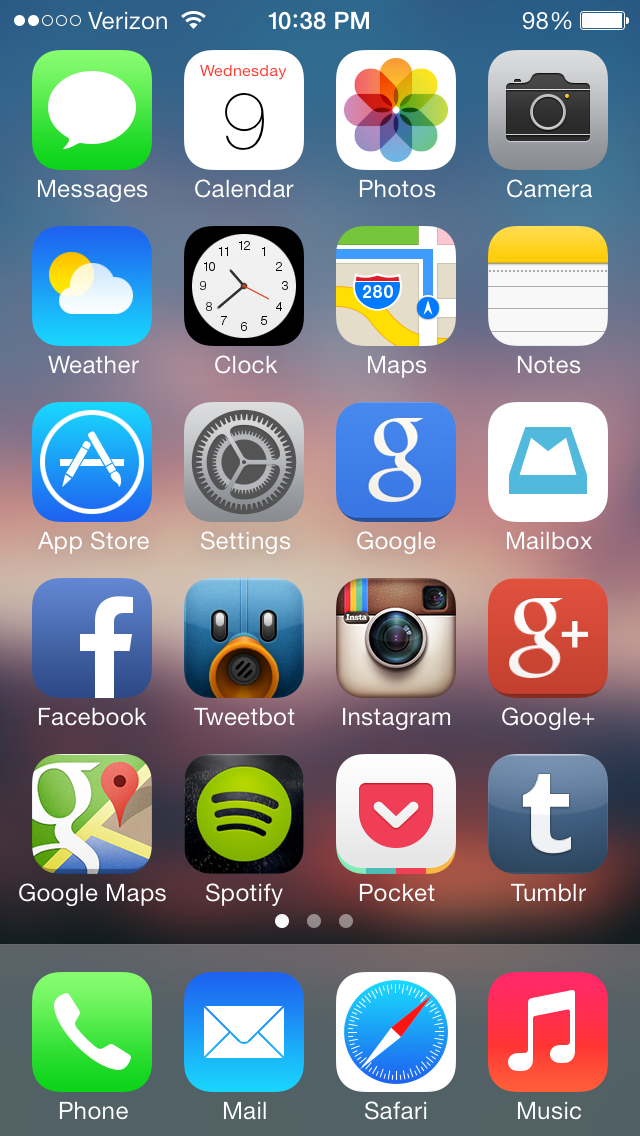
Task: Launch Tweetbot
Action: 244,638
